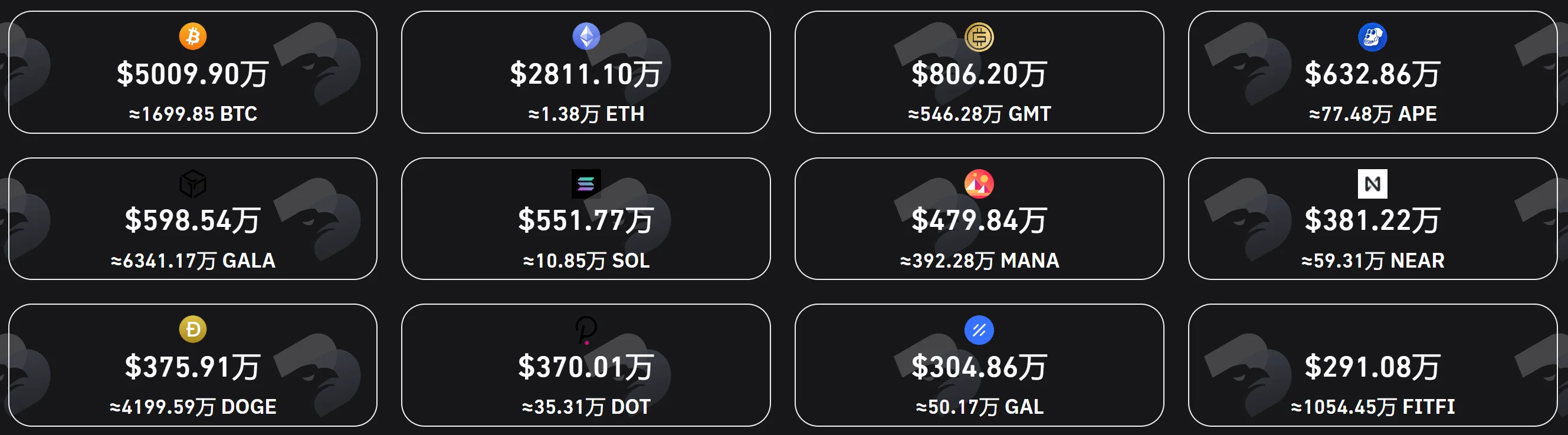Select the DOT card
Screen dimensions: 1568x435
[x=586, y=365]
